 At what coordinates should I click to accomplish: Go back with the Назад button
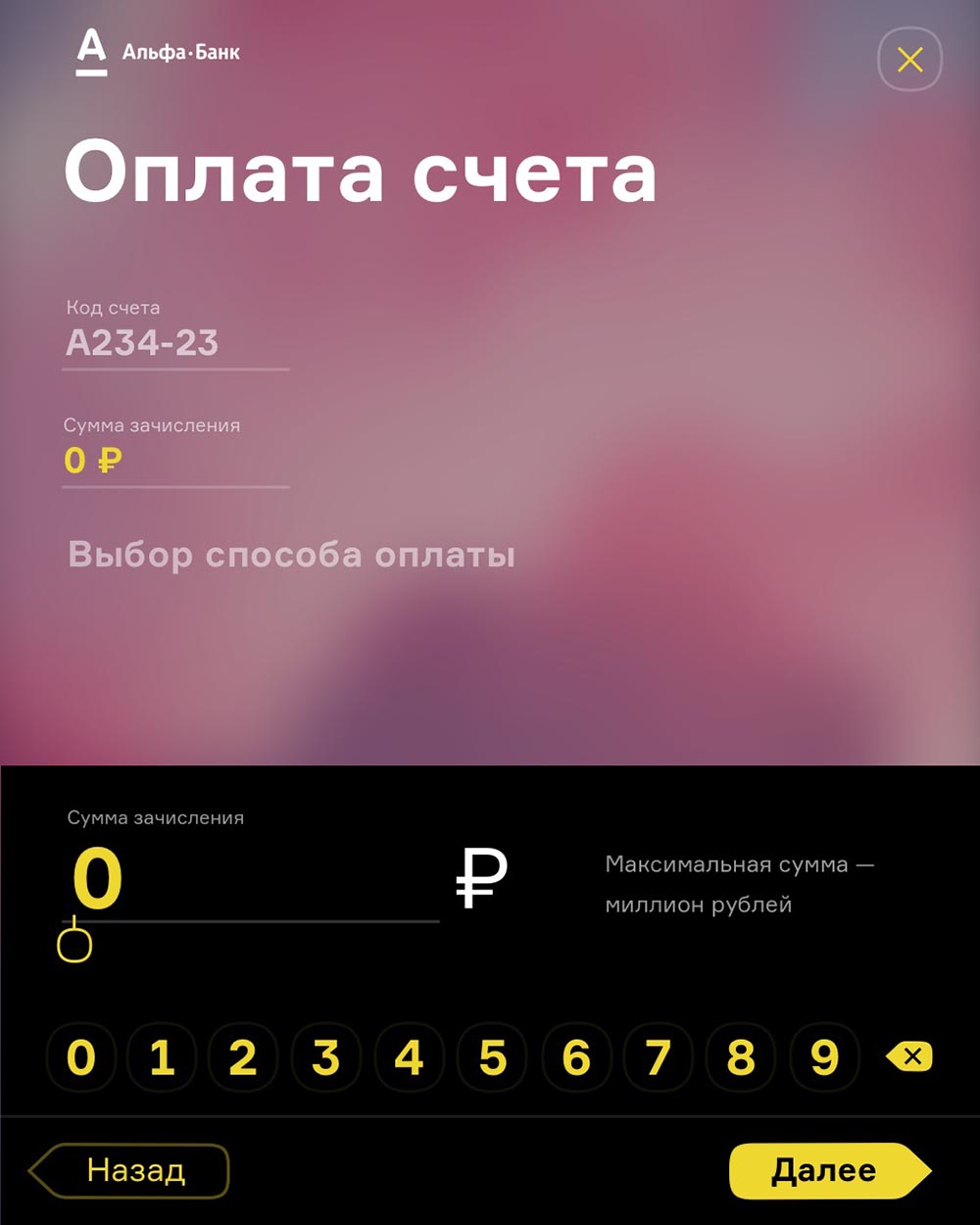pyautogui.click(x=132, y=1171)
